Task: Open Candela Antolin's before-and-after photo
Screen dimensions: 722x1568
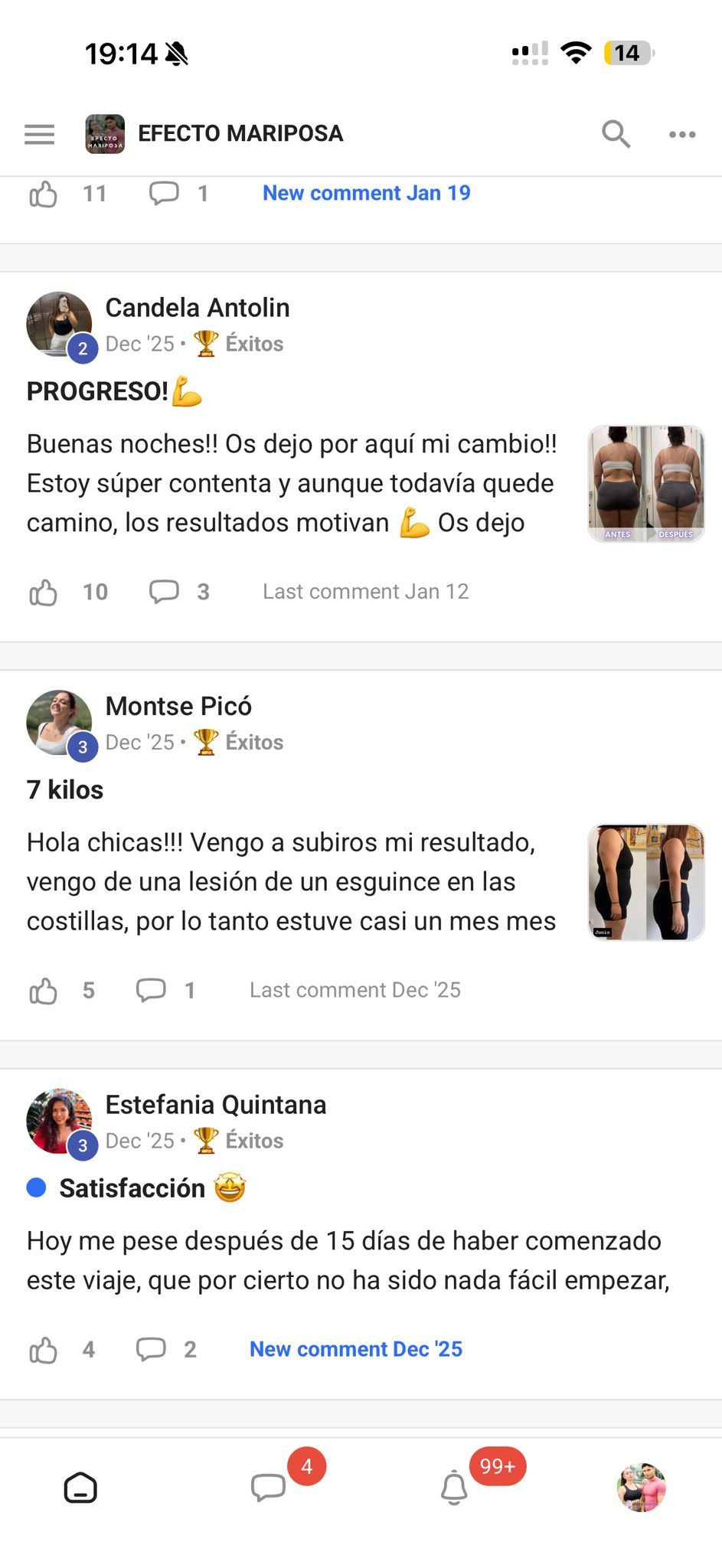Action: pos(645,484)
